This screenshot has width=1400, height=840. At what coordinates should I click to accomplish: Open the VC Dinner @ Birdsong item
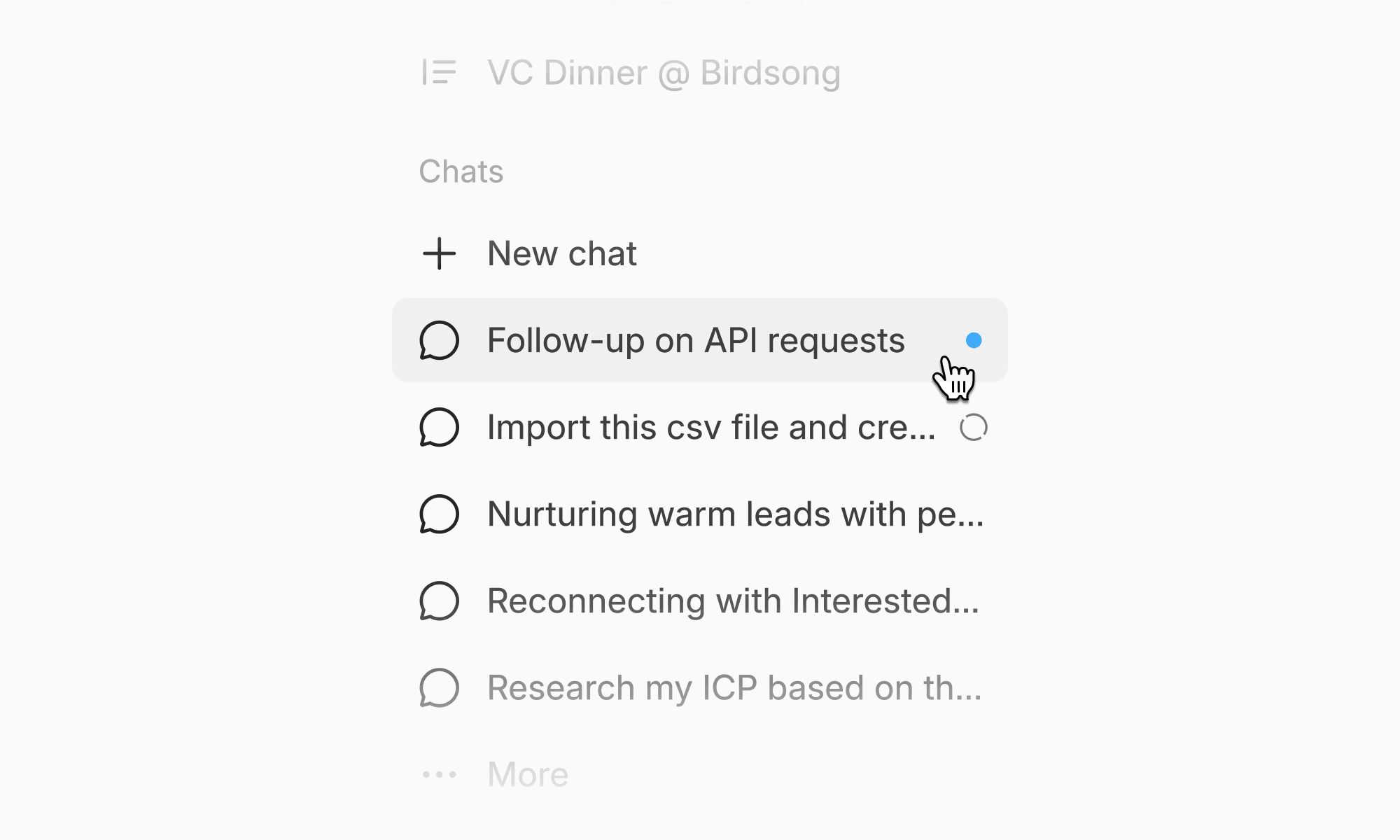(663, 73)
